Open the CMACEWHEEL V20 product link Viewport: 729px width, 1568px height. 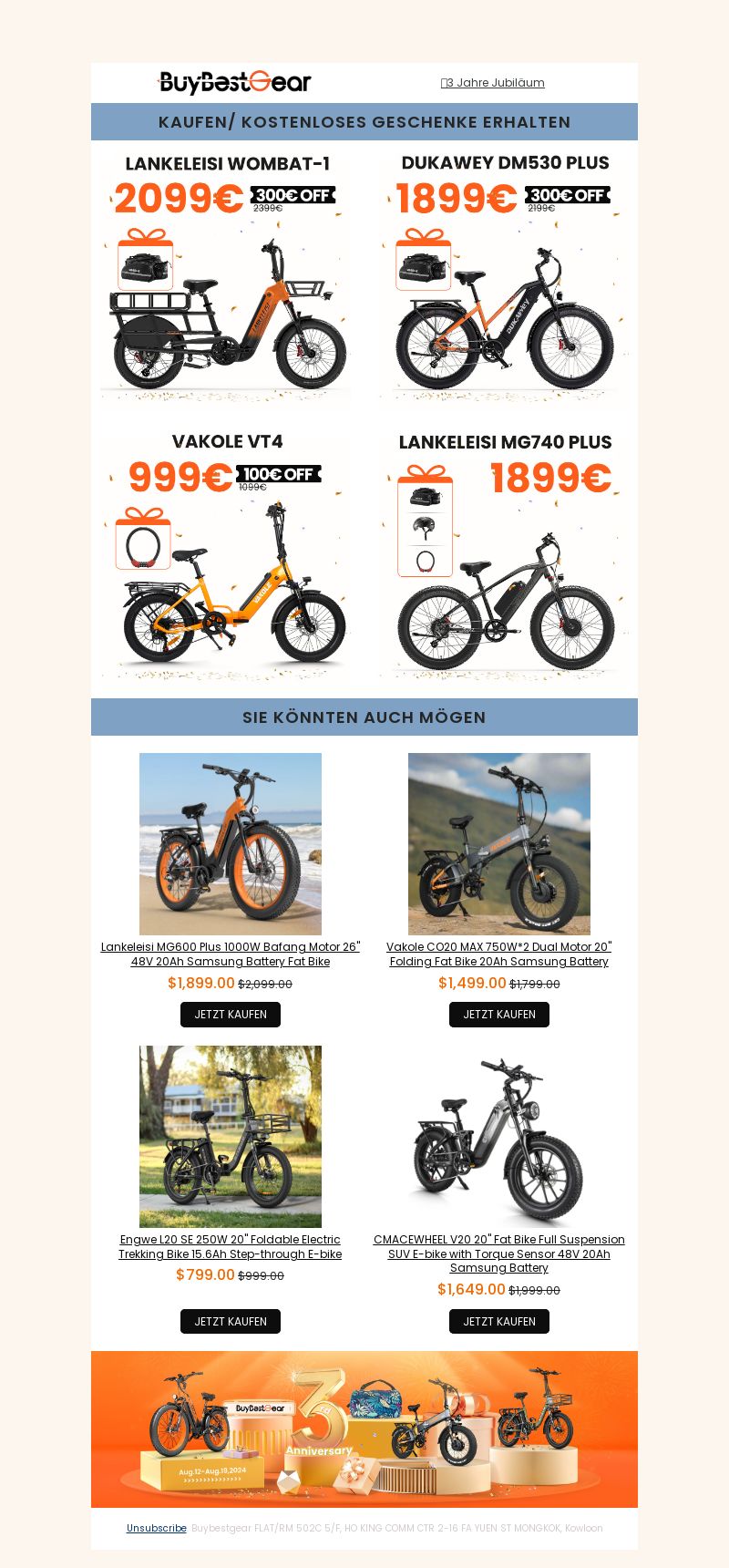(498, 1253)
